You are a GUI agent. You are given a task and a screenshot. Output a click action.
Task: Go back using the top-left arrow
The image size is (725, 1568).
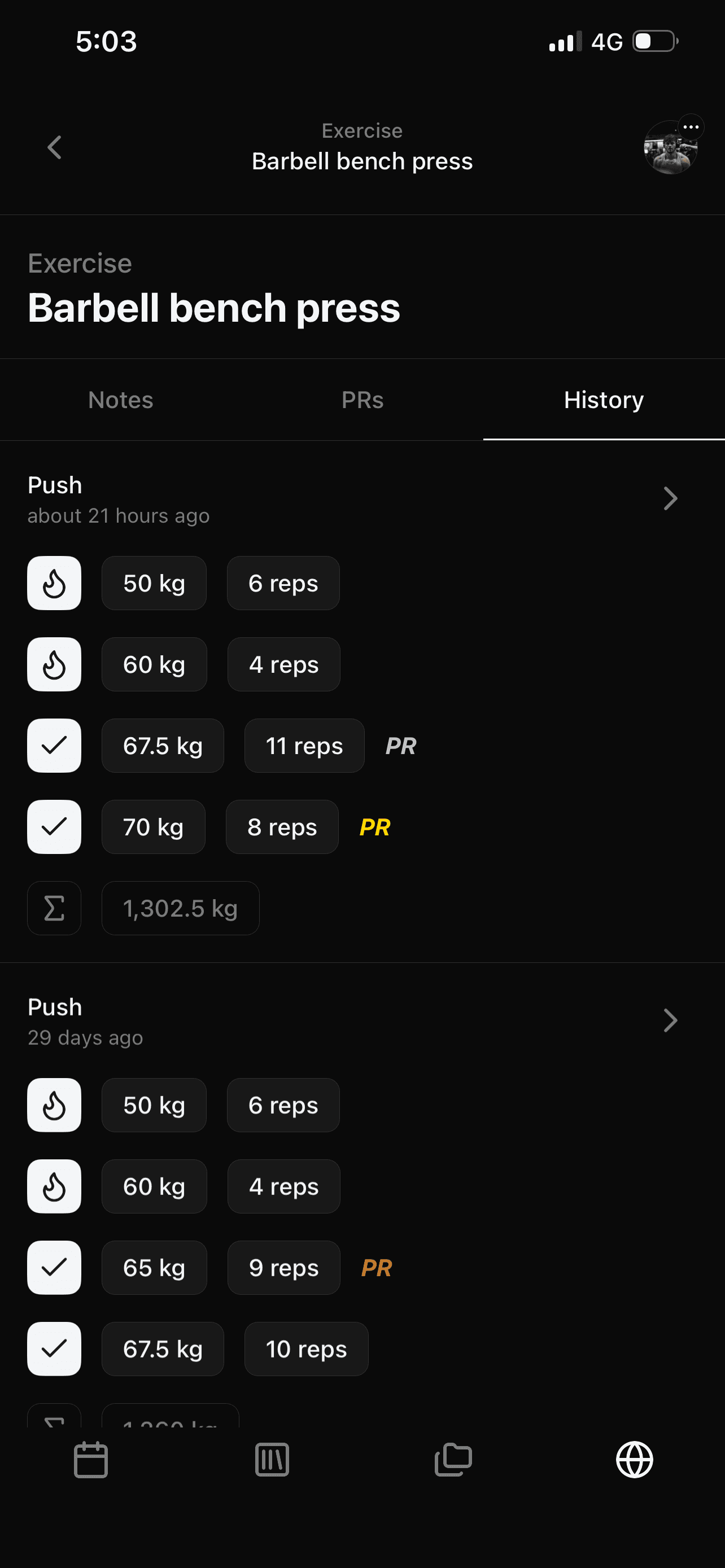coord(55,147)
